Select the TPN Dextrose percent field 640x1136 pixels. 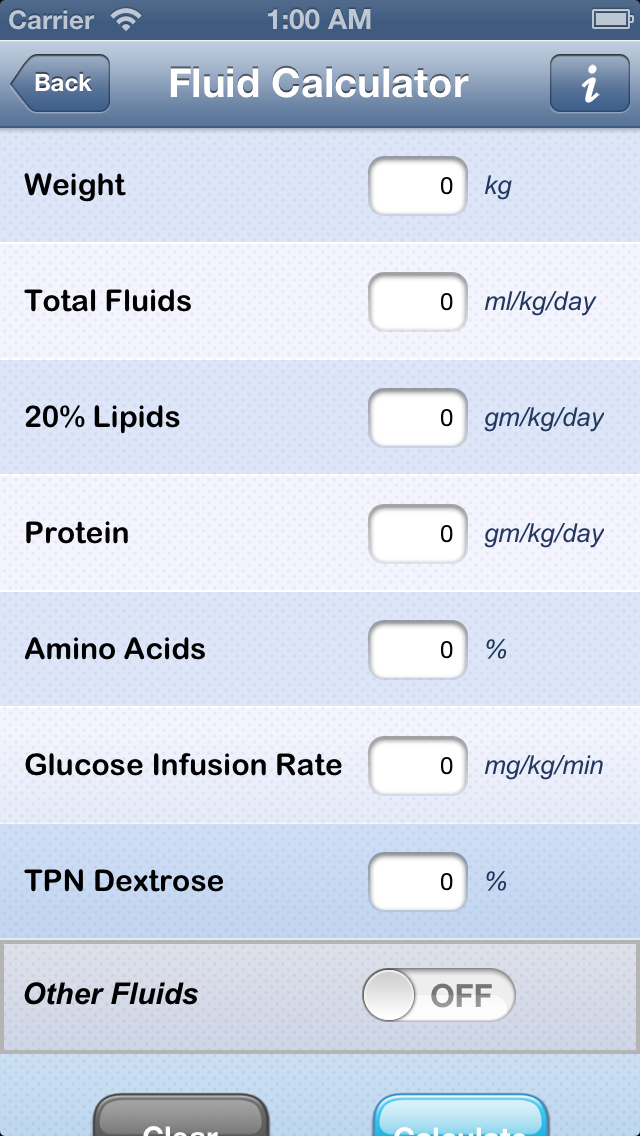tap(417, 882)
